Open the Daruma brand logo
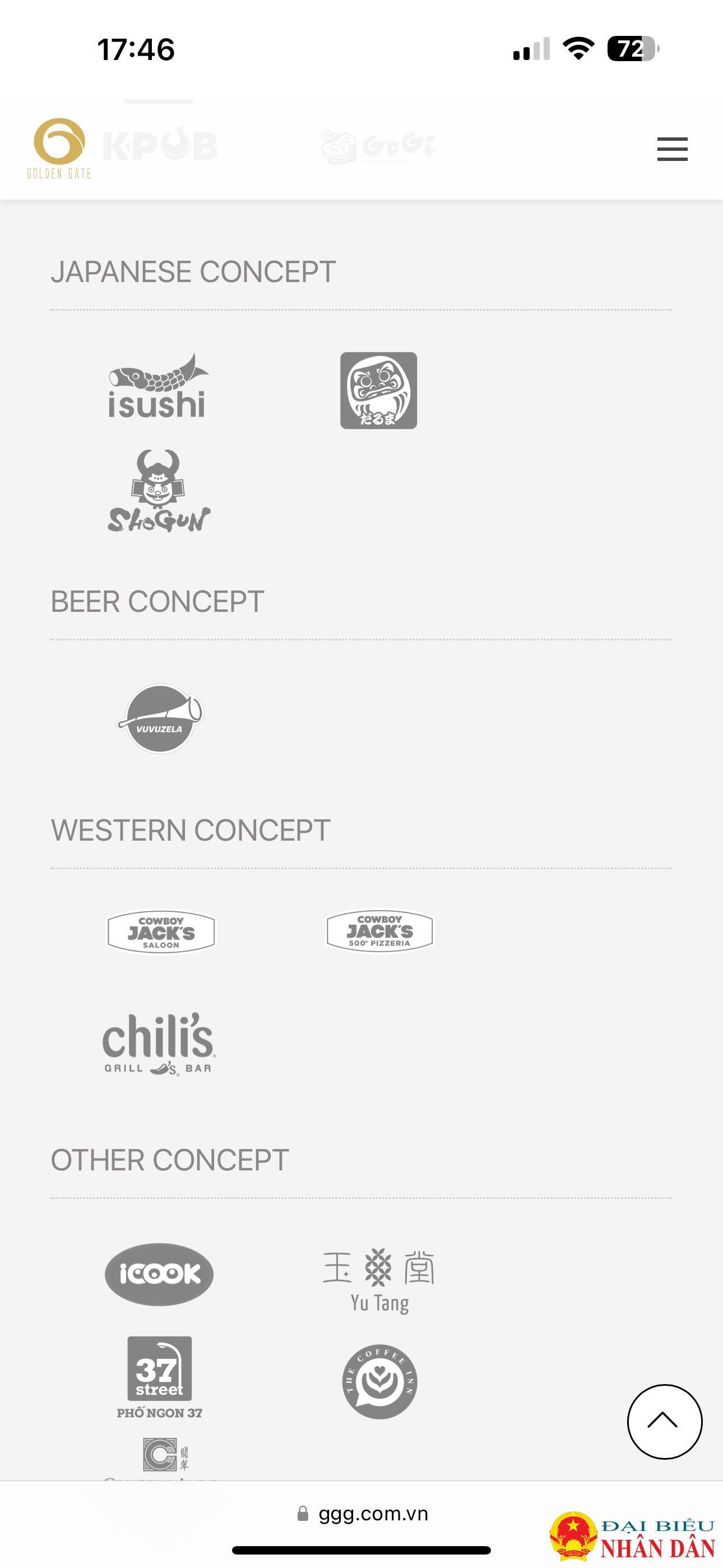The image size is (723, 1568). click(378, 390)
